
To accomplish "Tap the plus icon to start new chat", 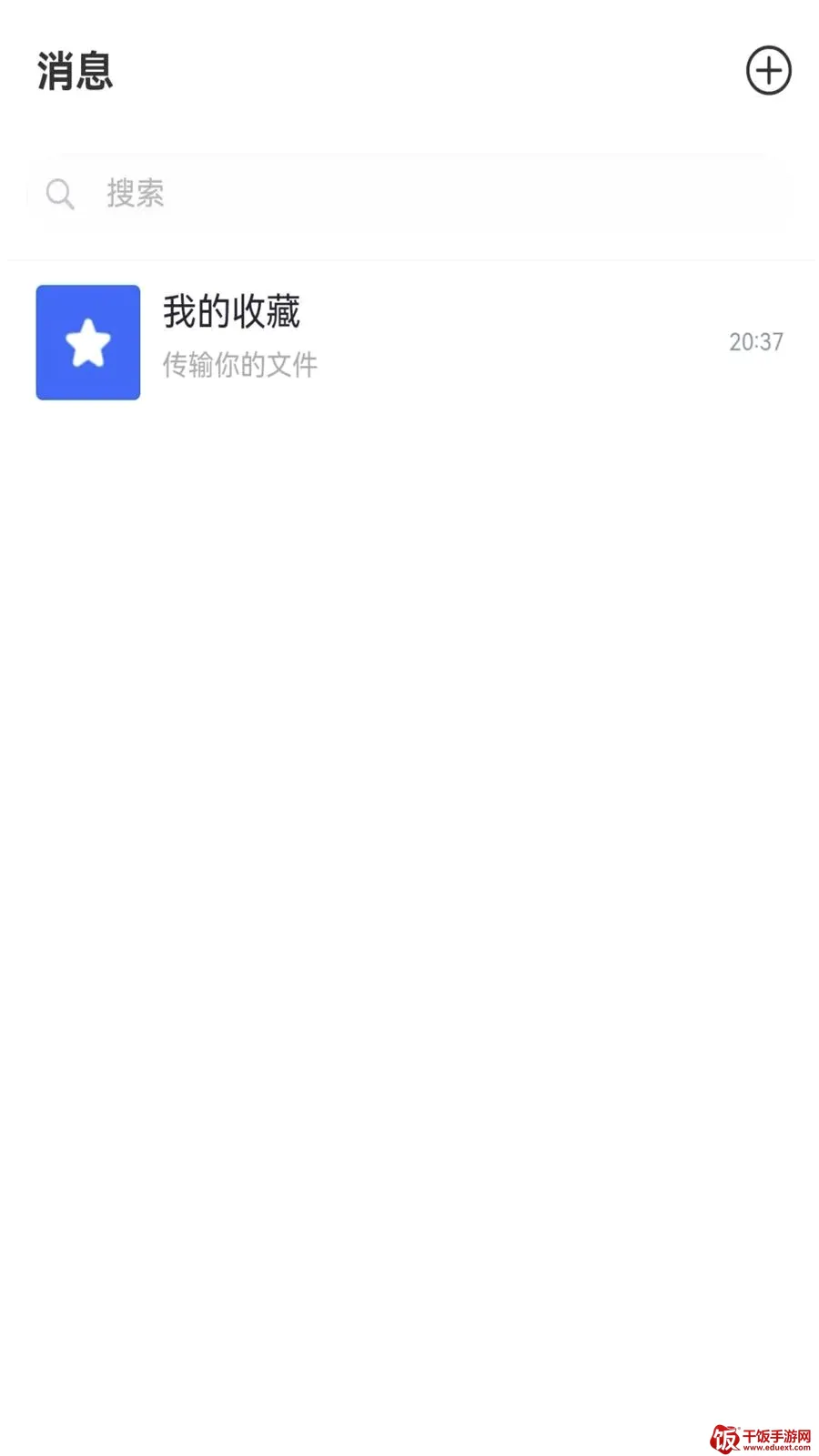I will tap(768, 70).
